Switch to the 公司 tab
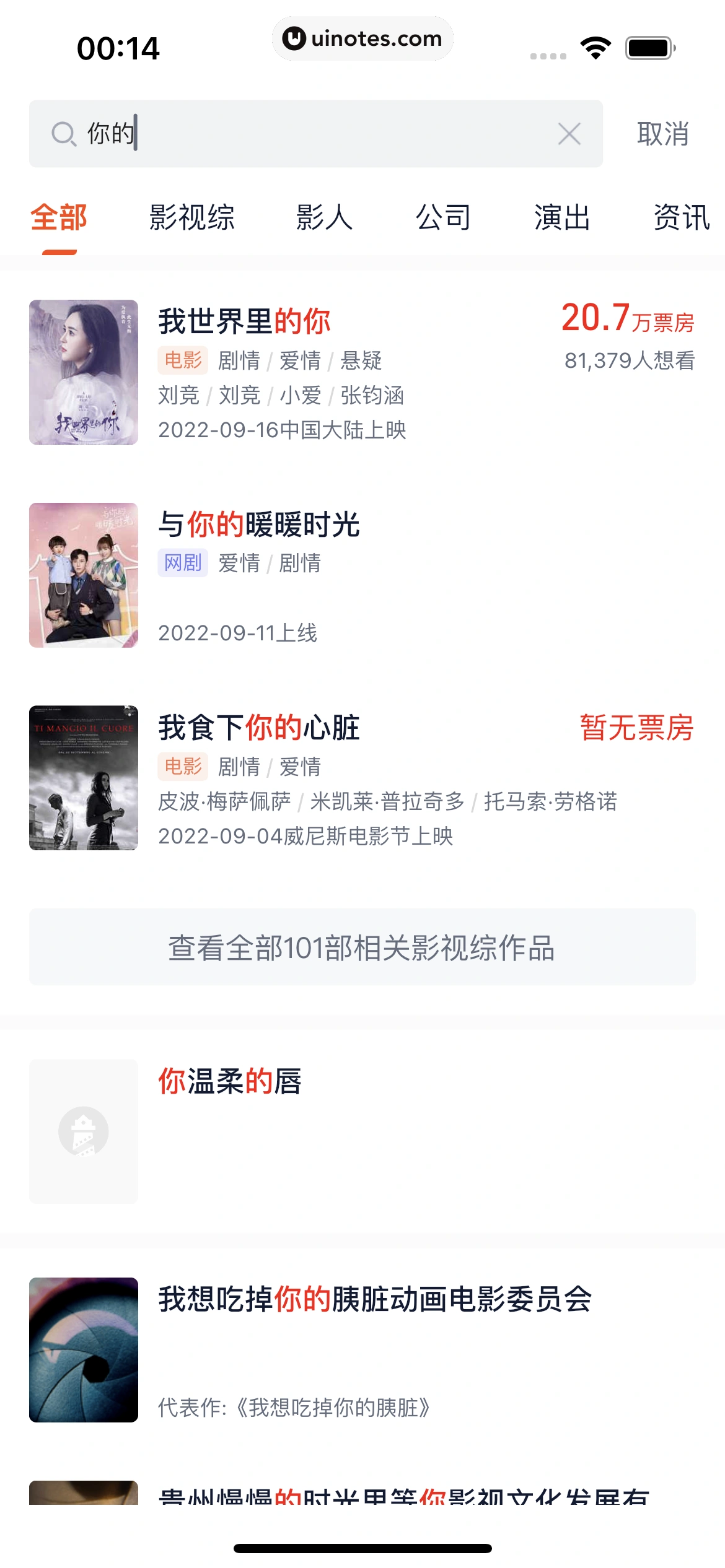This screenshot has width=725, height=1568. (x=443, y=217)
